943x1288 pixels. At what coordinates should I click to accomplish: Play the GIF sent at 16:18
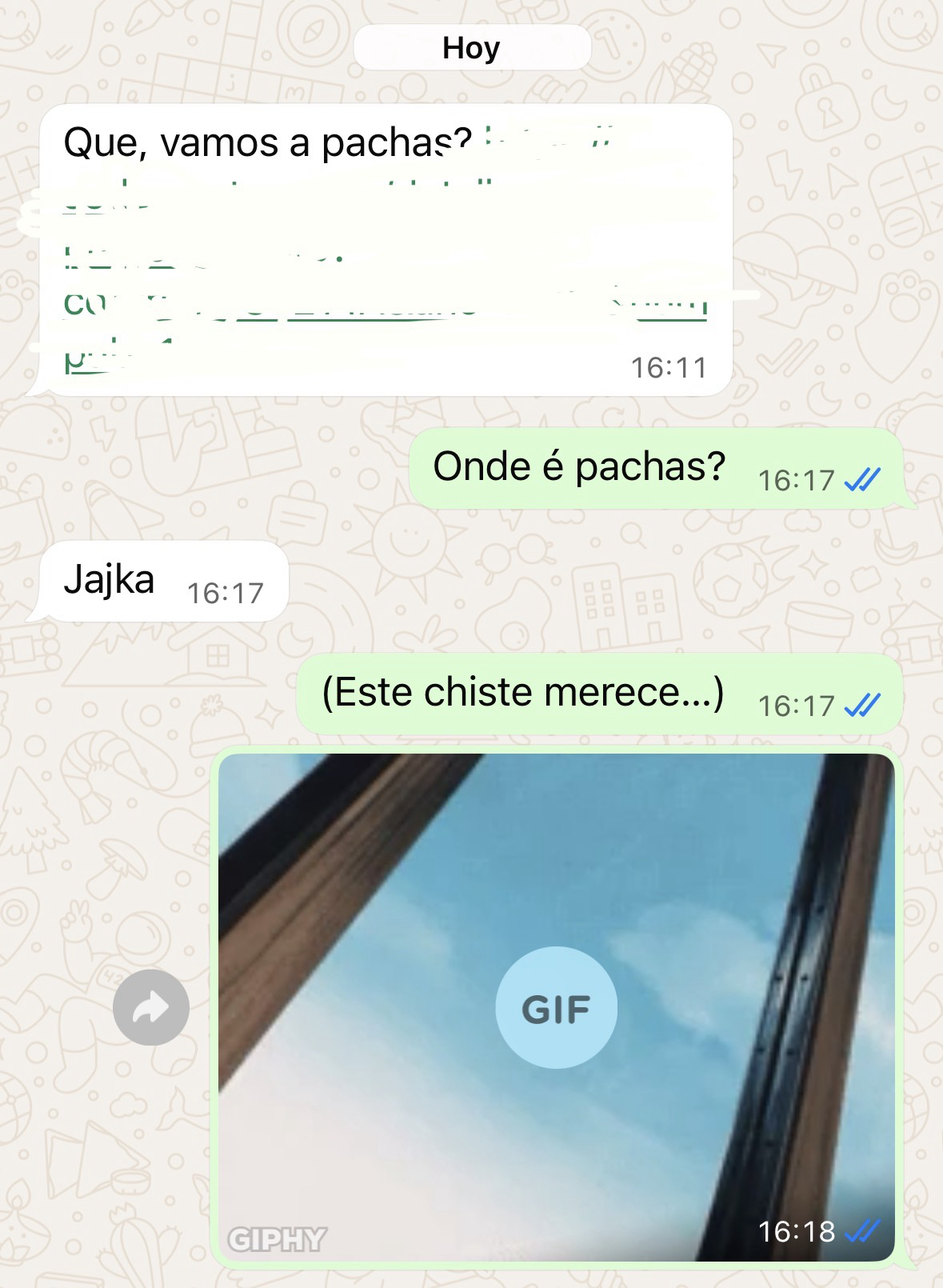pyautogui.click(x=556, y=1007)
